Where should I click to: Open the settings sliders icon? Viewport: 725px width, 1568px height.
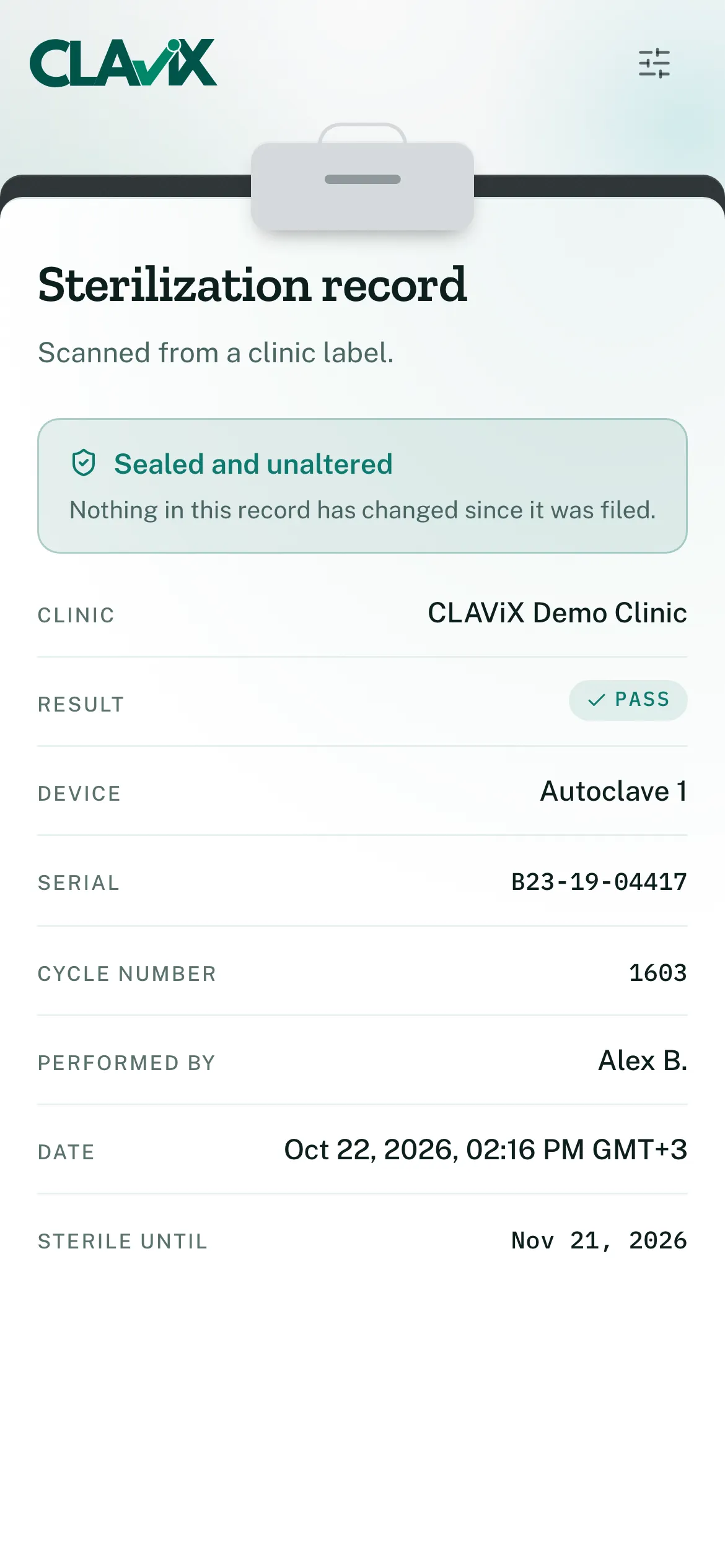(x=654, y=64)
